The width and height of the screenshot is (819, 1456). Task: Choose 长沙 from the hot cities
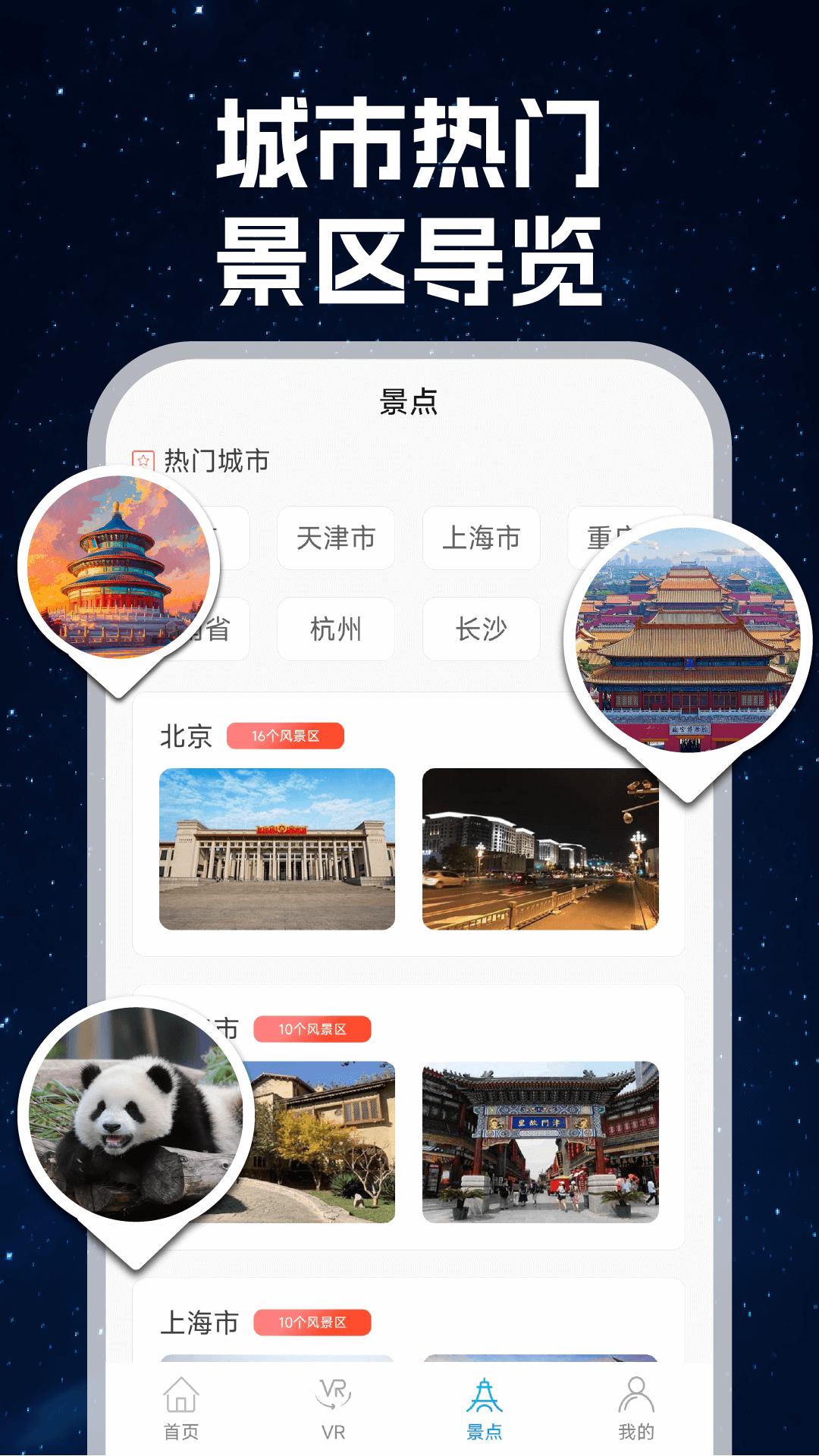(482, 629)
